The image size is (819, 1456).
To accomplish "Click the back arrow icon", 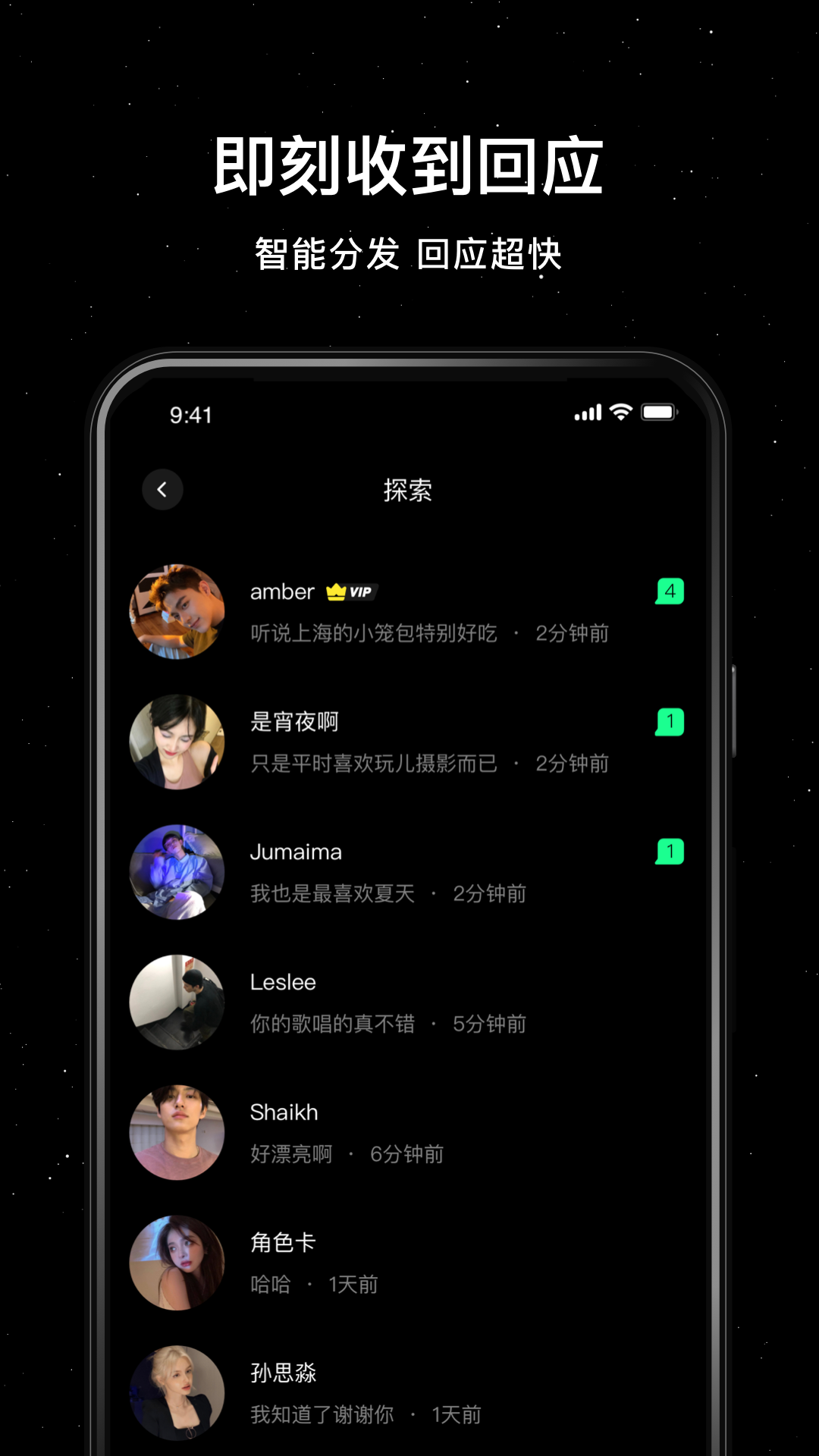I will [162, 490].
